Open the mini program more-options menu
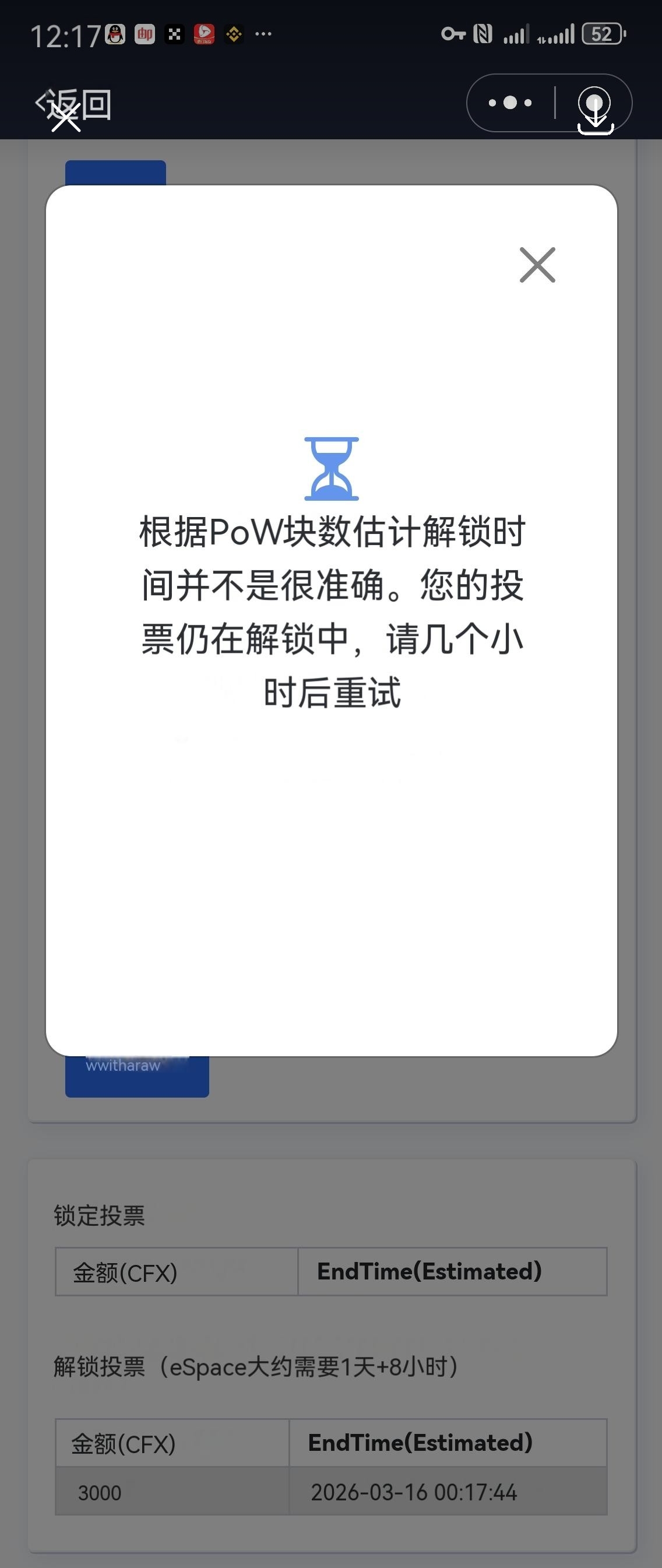This screenshot has width=662, height=1568. [510, 103]
